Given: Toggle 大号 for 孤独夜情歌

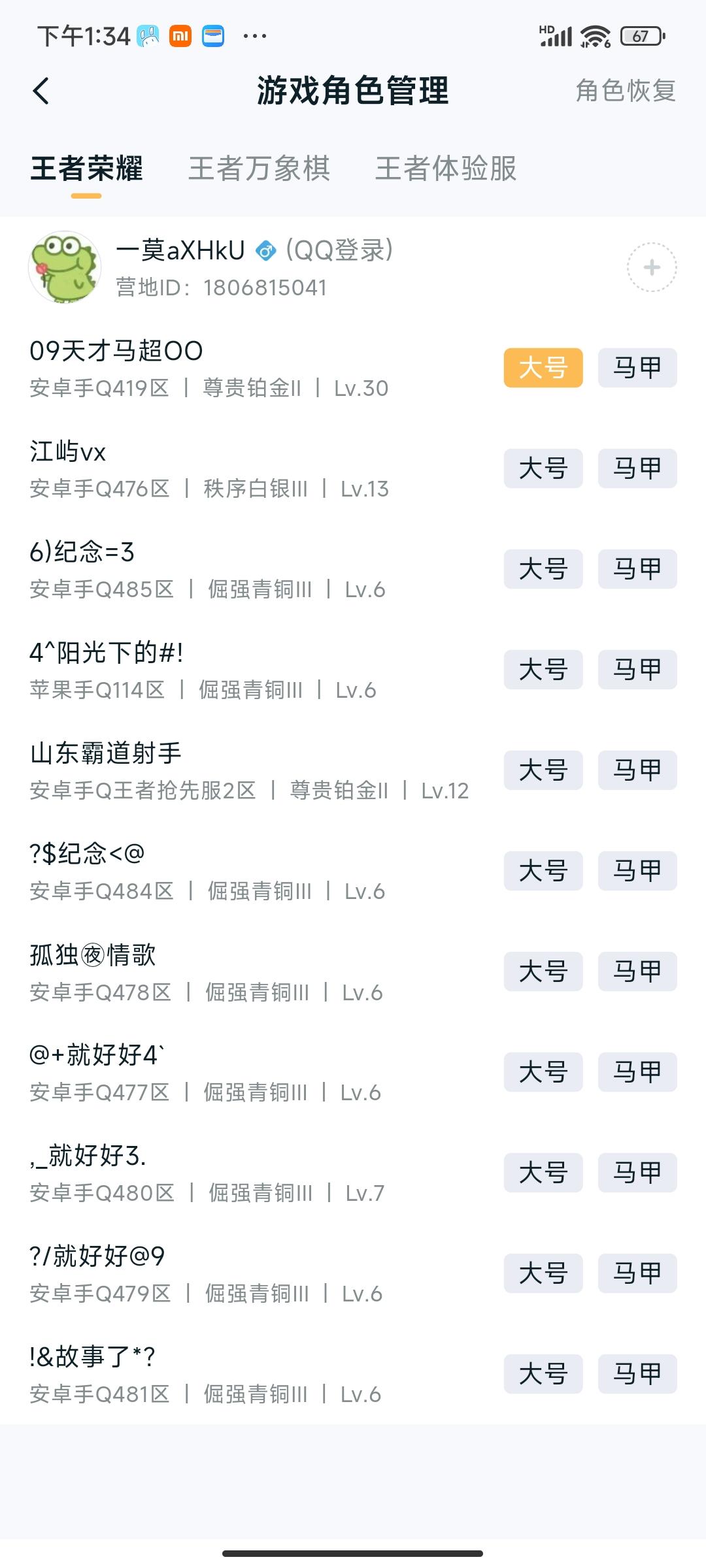Looking at the screenshot, I should 543,972.
